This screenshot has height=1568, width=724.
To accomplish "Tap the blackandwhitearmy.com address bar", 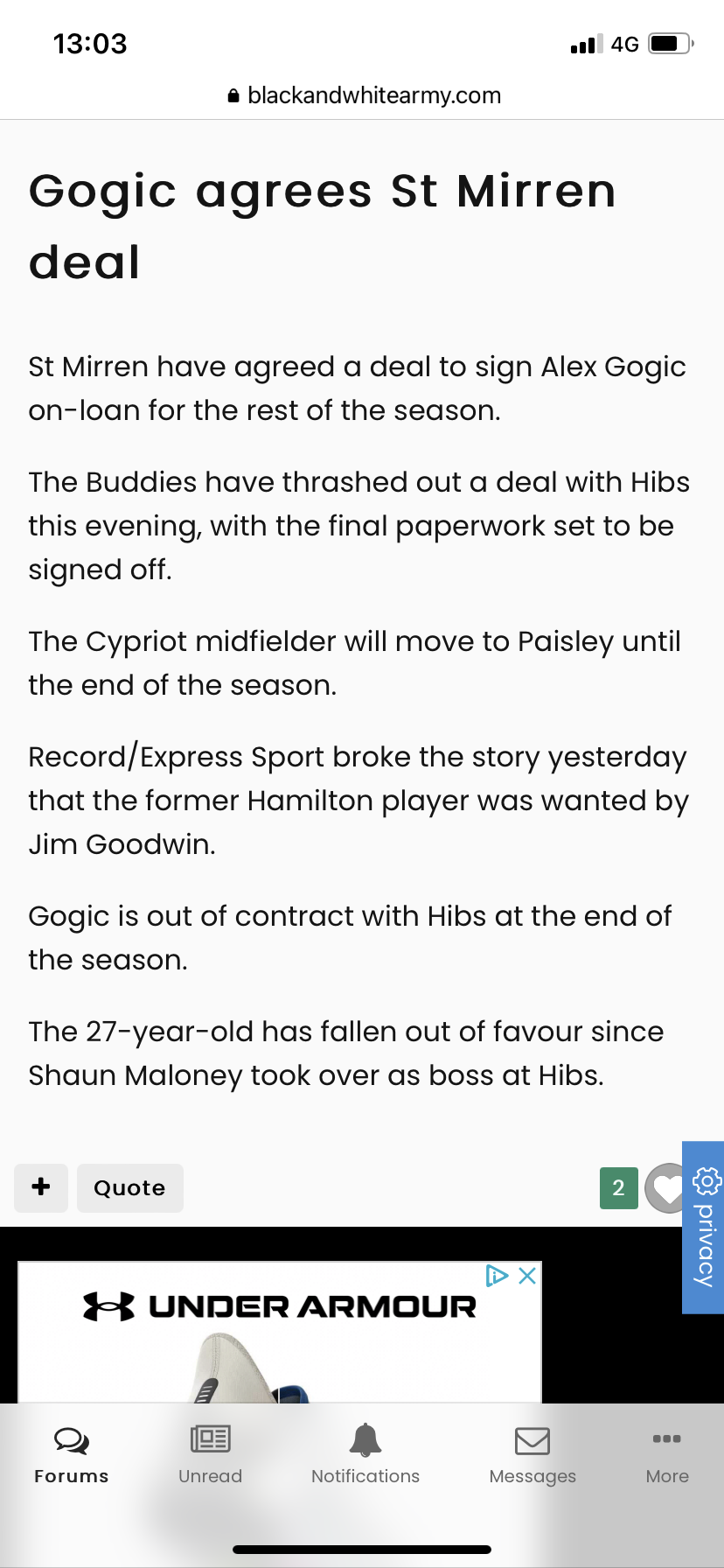I will pyautogui.click(x=364, y=95).
